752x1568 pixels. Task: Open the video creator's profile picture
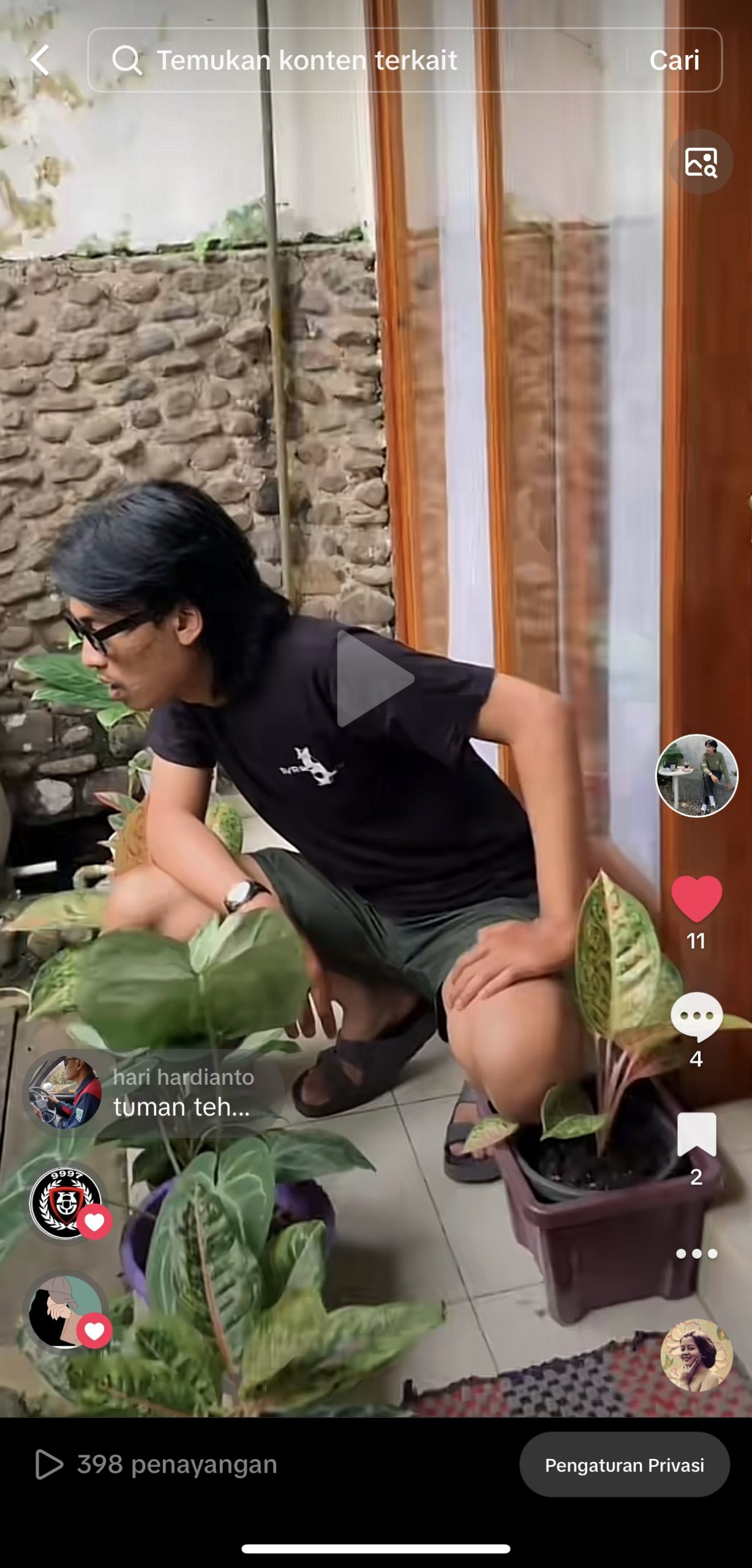click(x=696, y=775)
